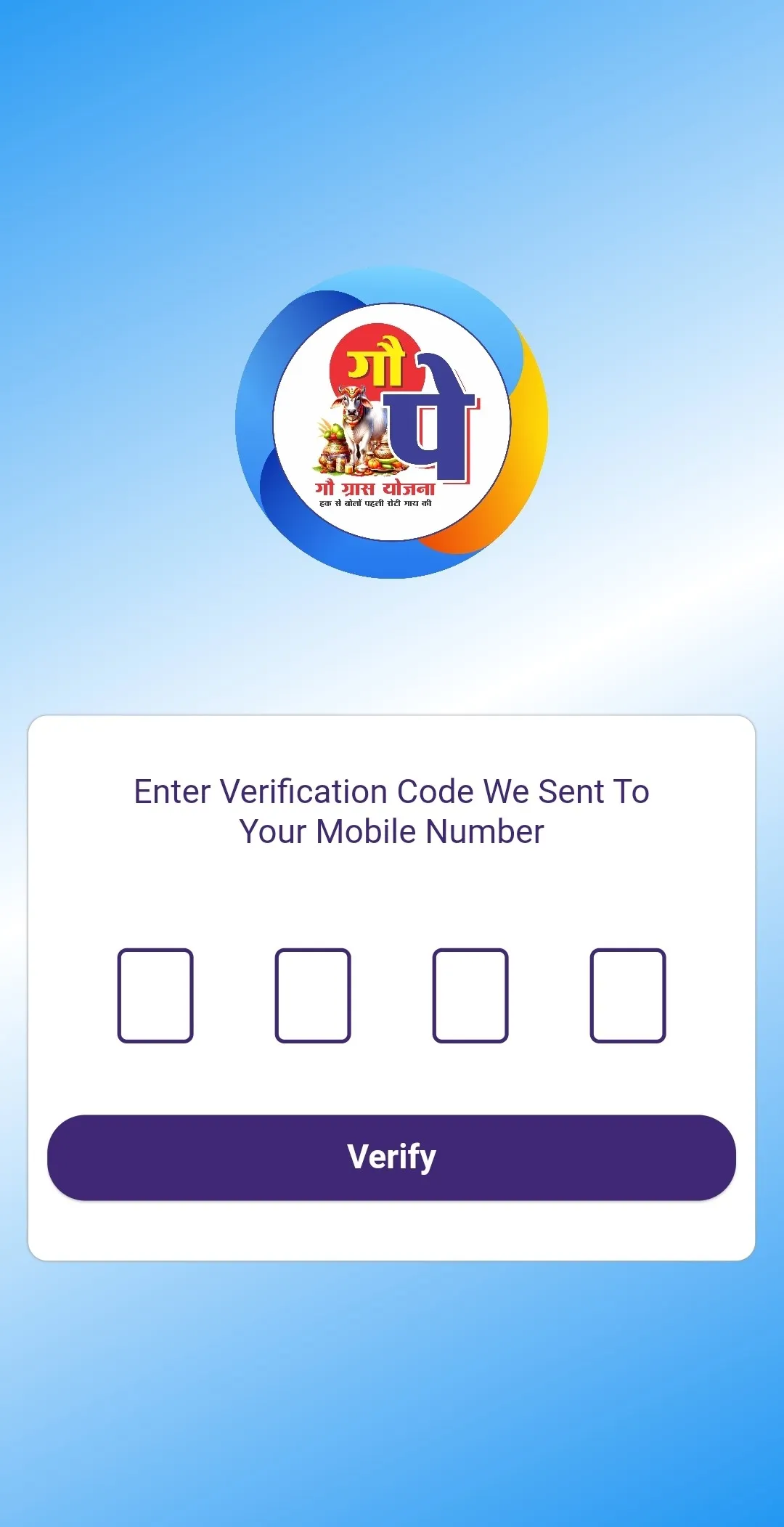The height and width of the screenshot is (1527, 784).
Task: Tap the Verify button
Action: click(x=391, y=1157)
